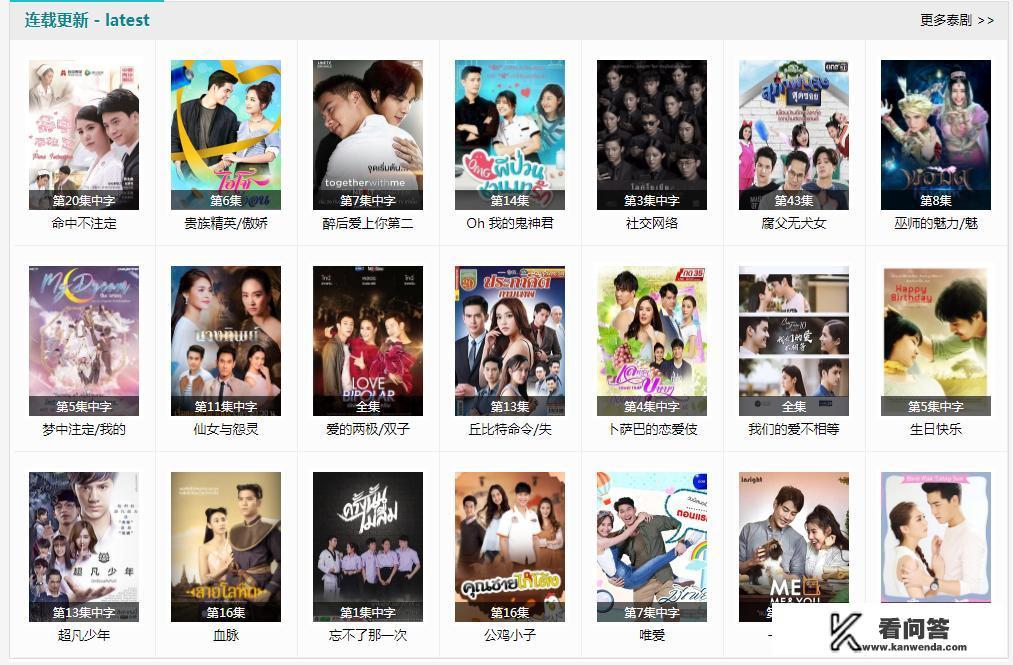The height and width of the screenshot is (665, 1013).
Task: Open the drama 唯爱
Action: pos(652,546)
